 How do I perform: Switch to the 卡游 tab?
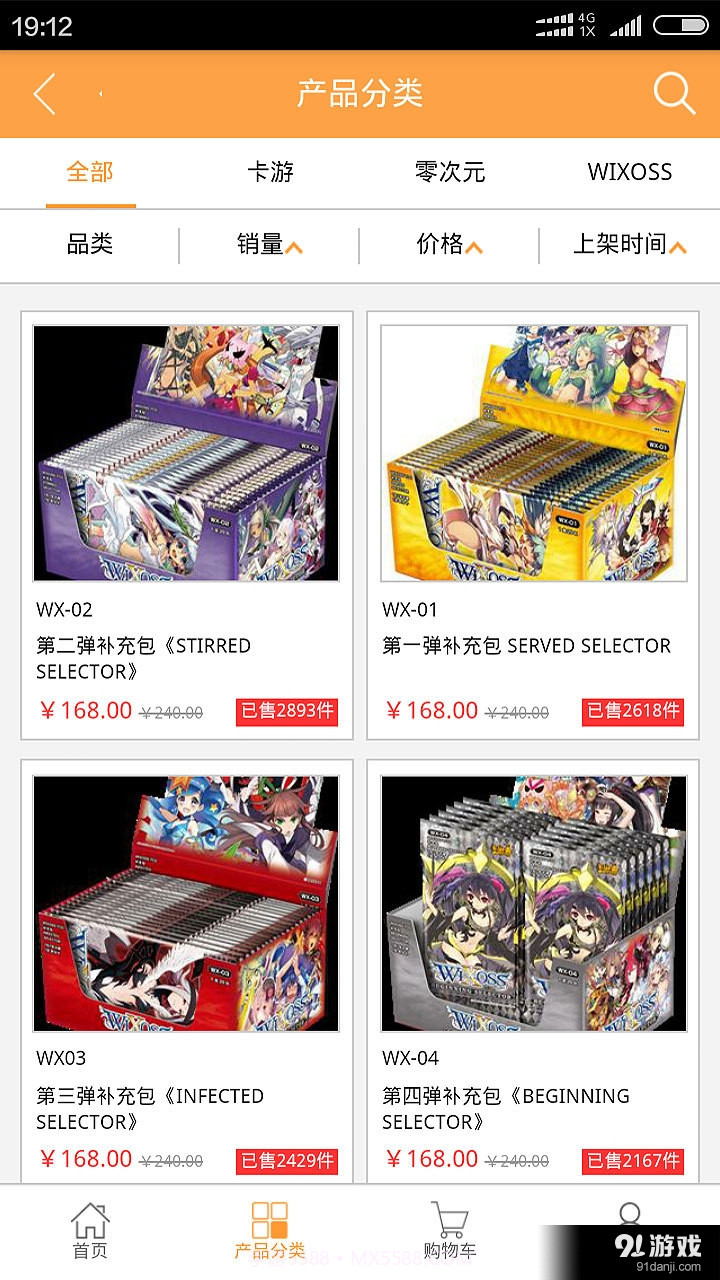pyautogui.click(x=270, y=172)
